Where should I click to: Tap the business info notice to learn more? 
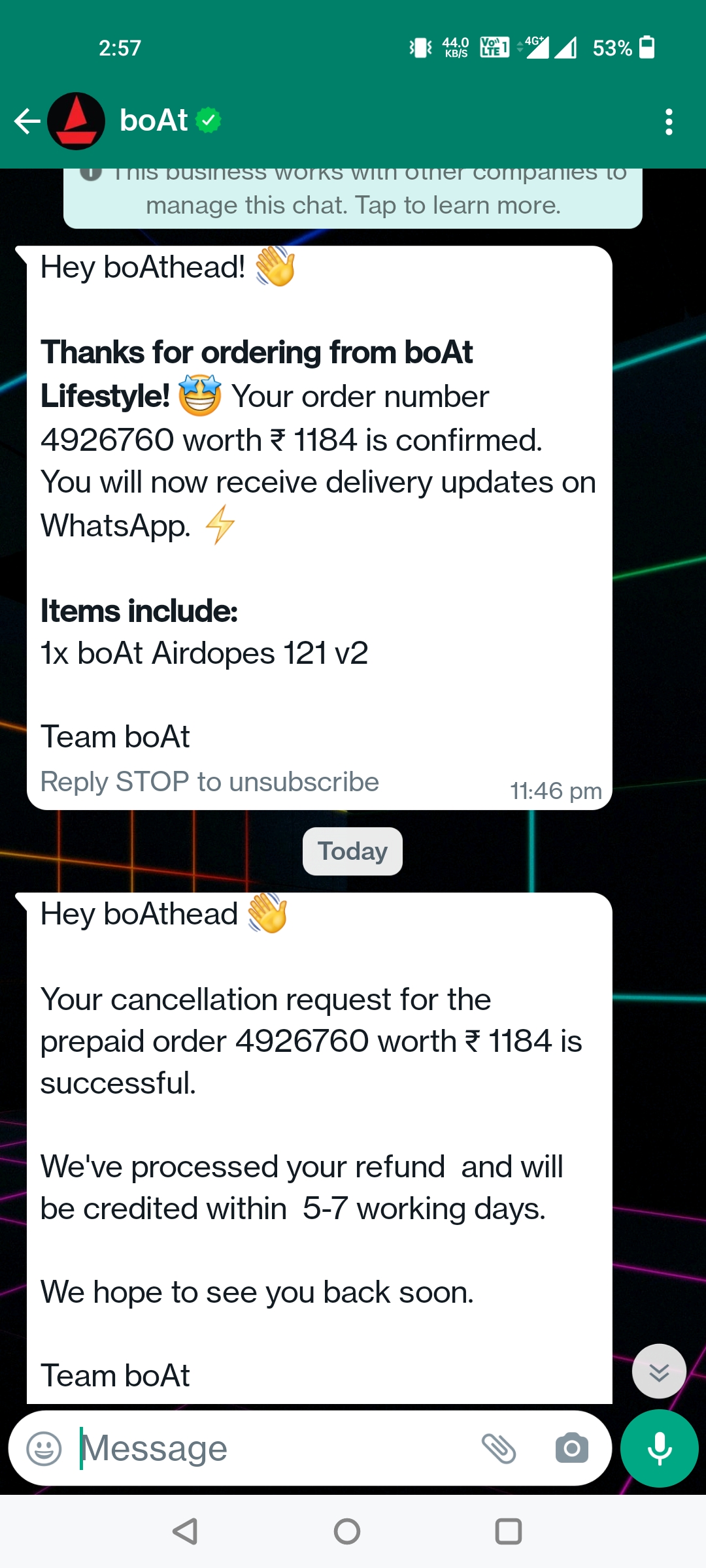click(x=353, y=197)
